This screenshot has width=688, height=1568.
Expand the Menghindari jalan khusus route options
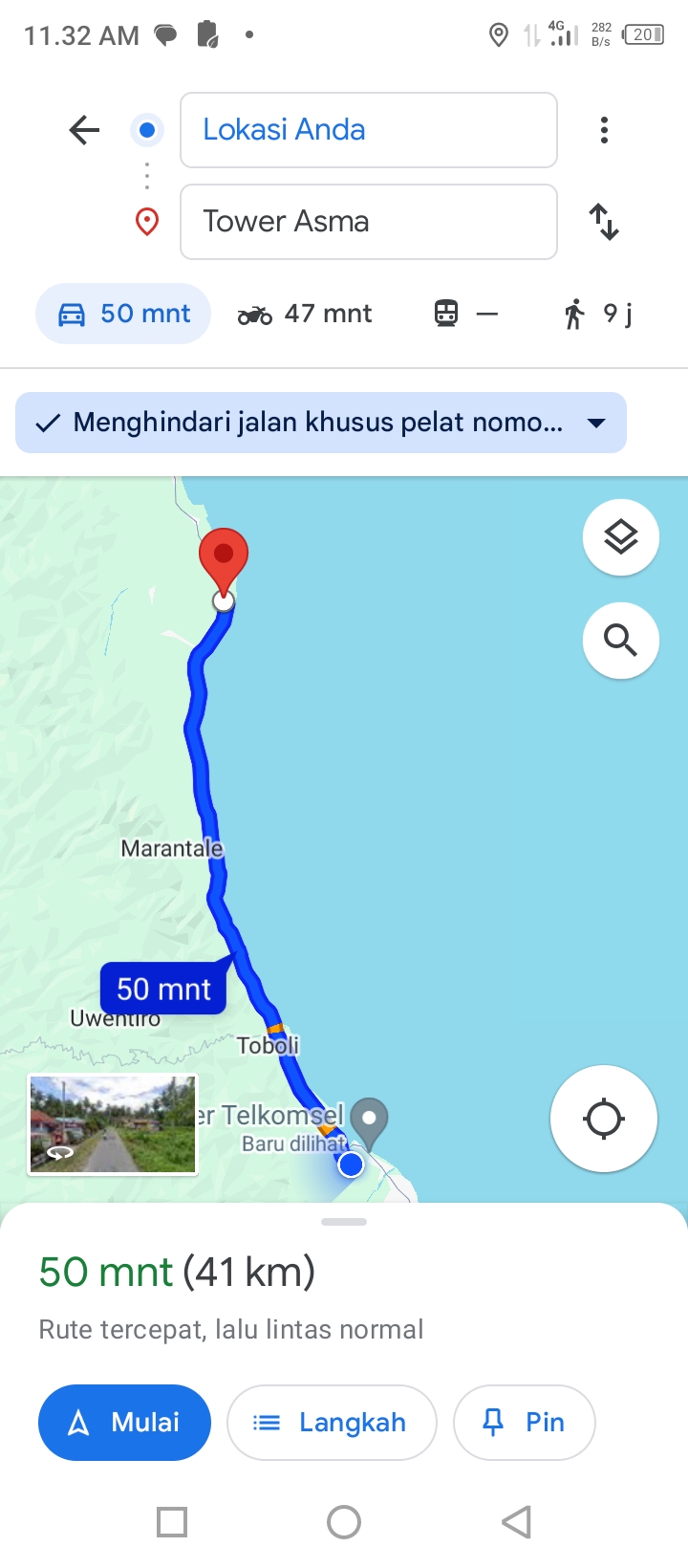[x=321, y=423]
